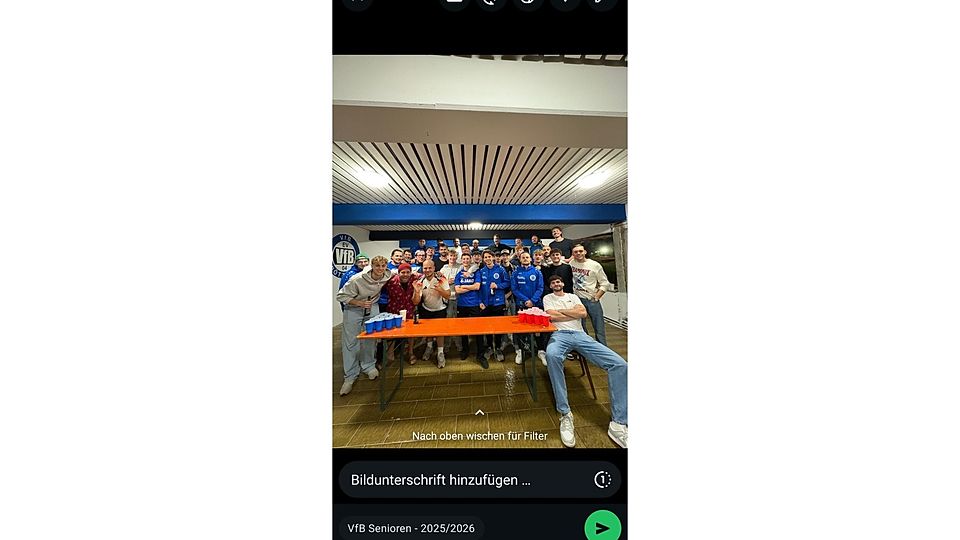960x540 pixels.
Task: Expand filters via the upward chevron
Action: [x=479, y=412]
